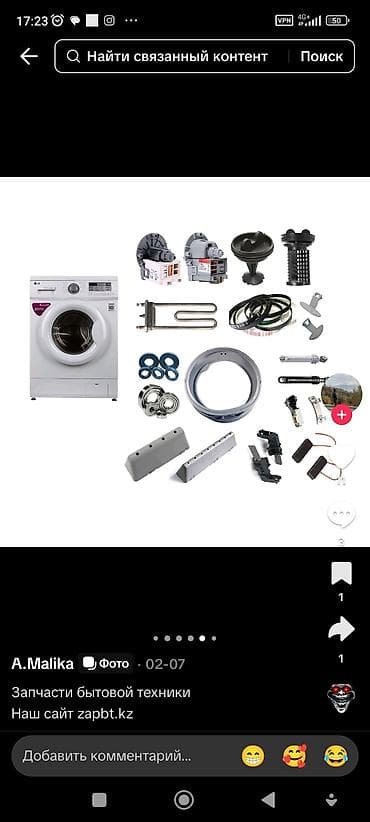Tap the Поиск button
This screenshot has height=822, width=370.
(x=321, y=56)
